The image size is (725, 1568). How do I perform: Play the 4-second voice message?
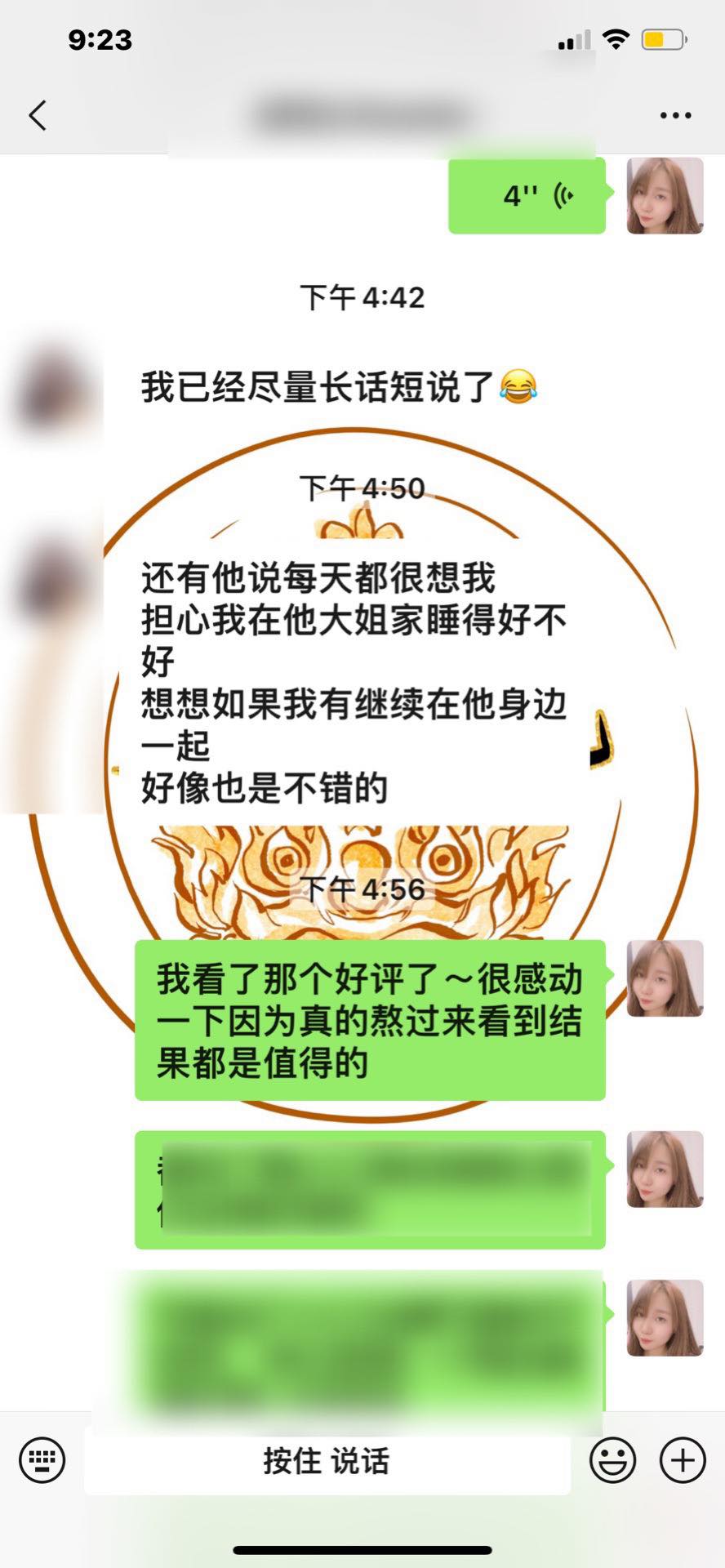pyautogui.click(x=527, y=196)
